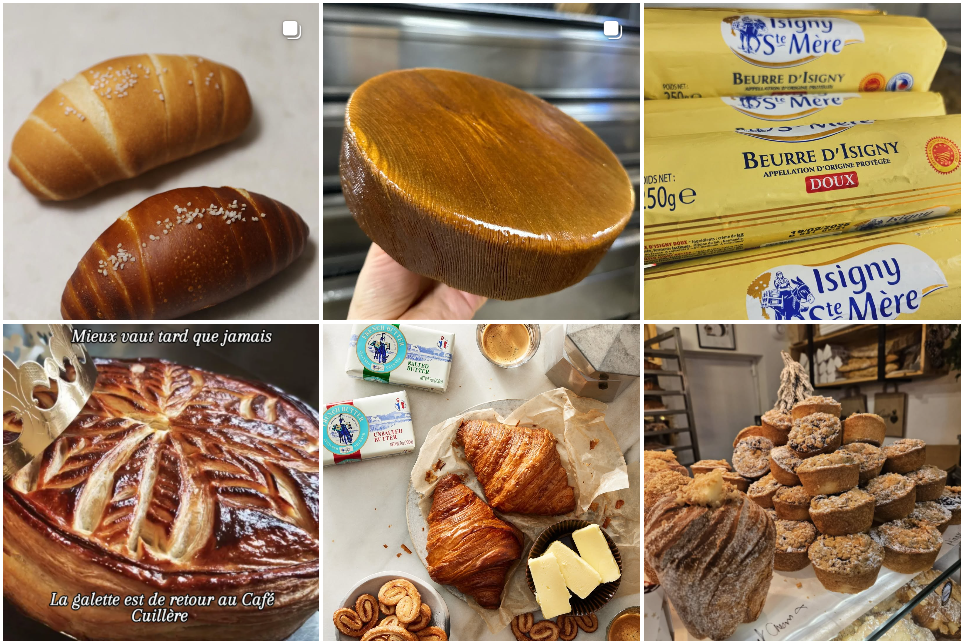Open the Beurre d'Isigny butter post
This screenshot has height=642, width=965.
coord(802,160)
